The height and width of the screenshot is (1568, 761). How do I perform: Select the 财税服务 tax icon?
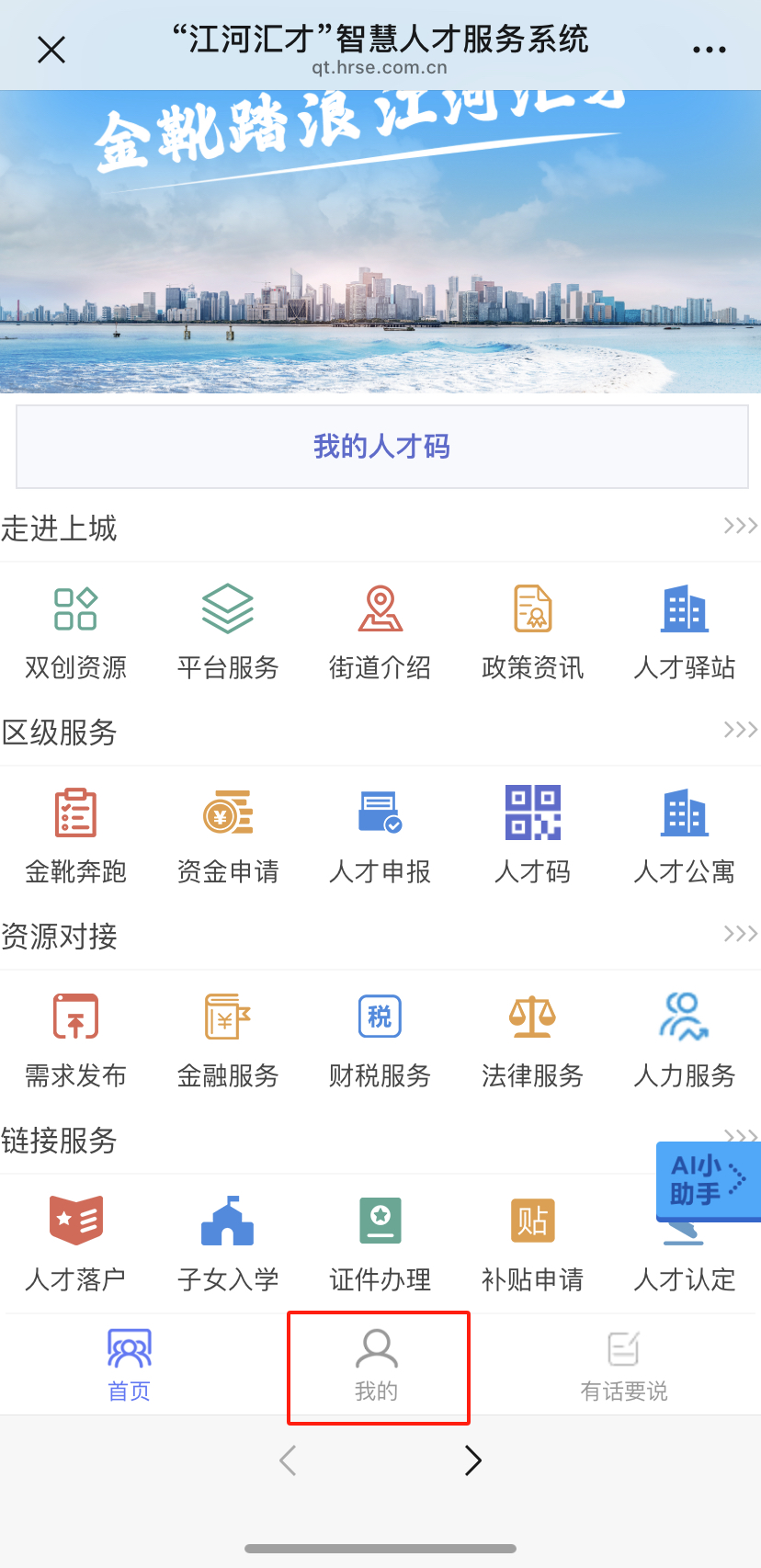380,1038
